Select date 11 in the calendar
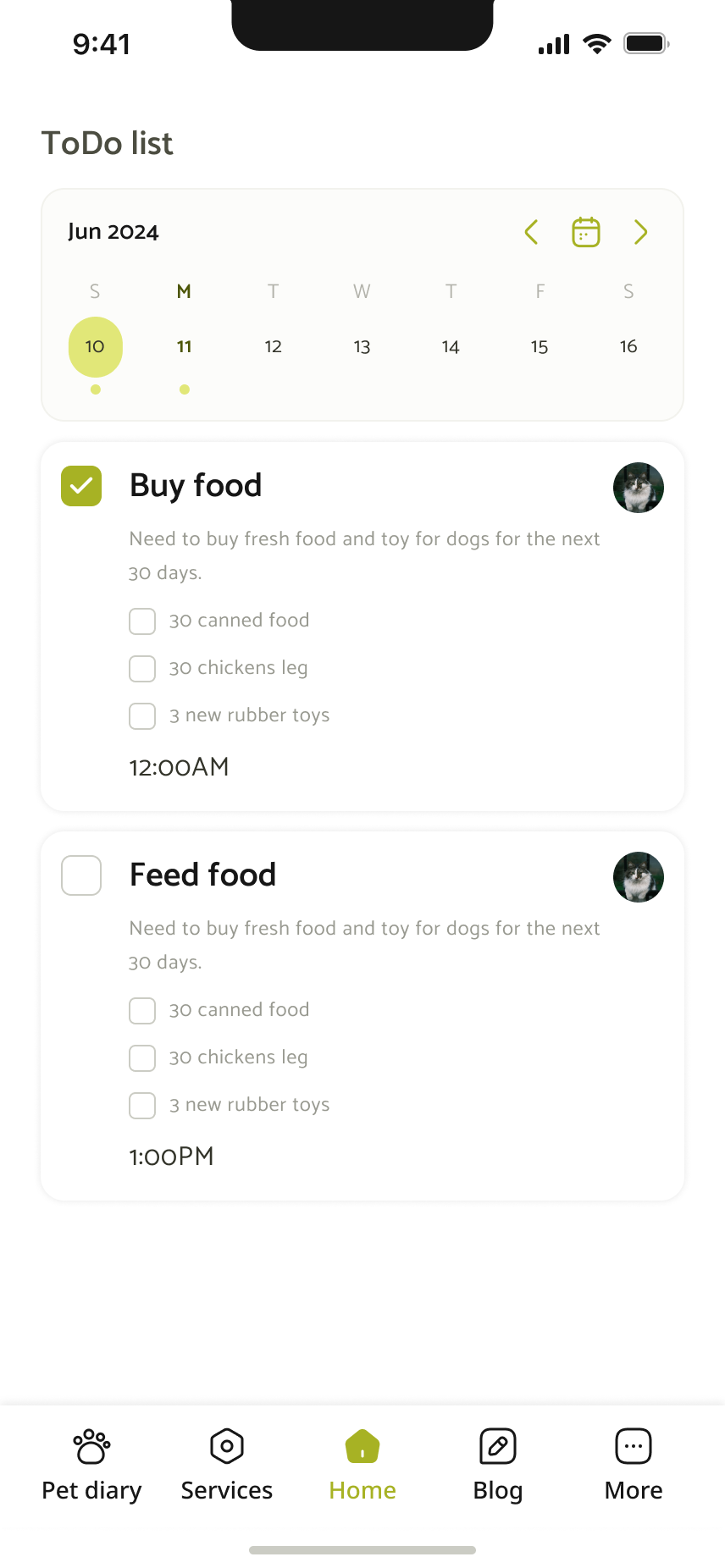The image size is (725, 1568). (x=184, y=346)
